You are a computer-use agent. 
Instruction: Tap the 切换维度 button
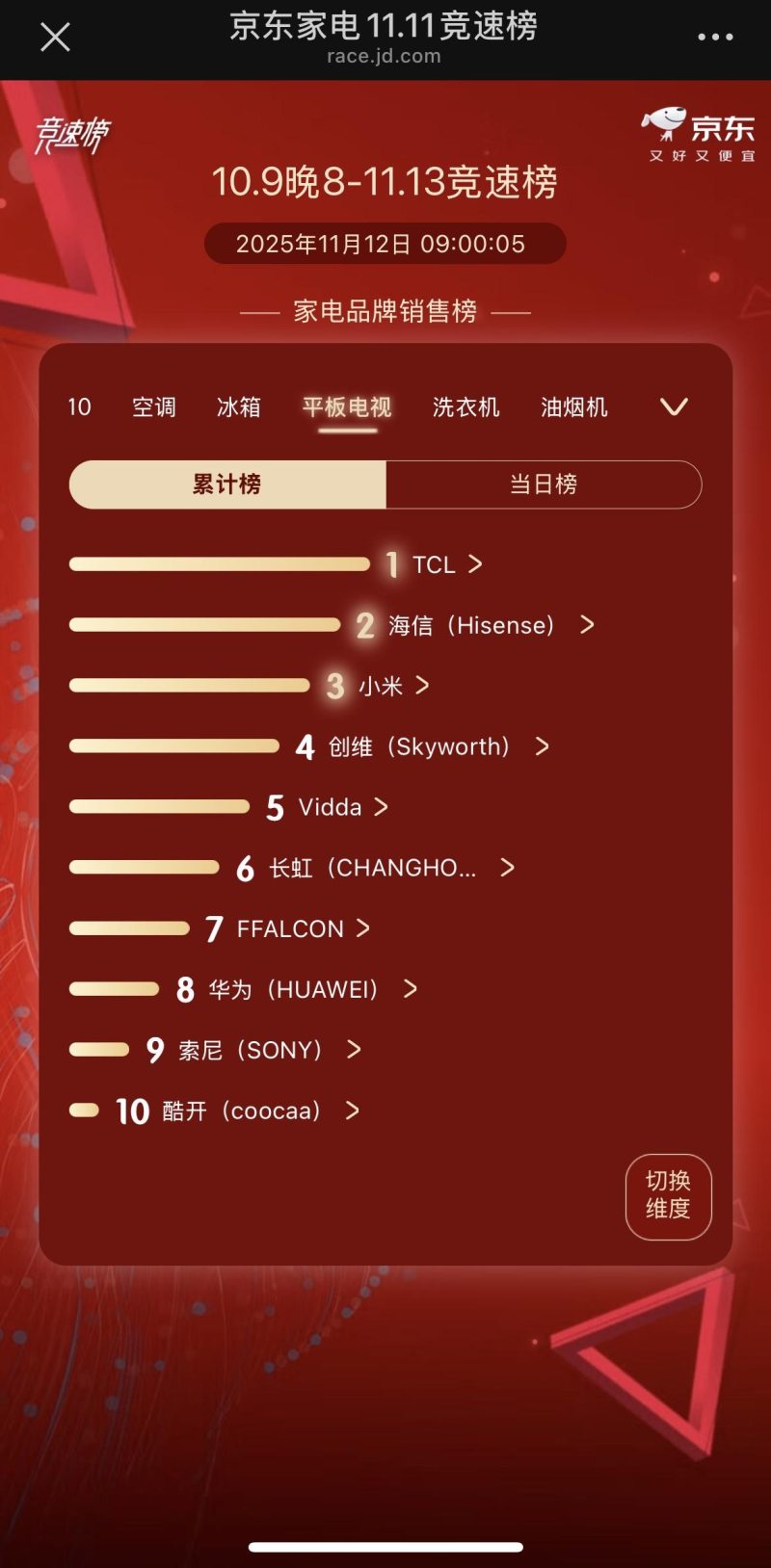669,1196
